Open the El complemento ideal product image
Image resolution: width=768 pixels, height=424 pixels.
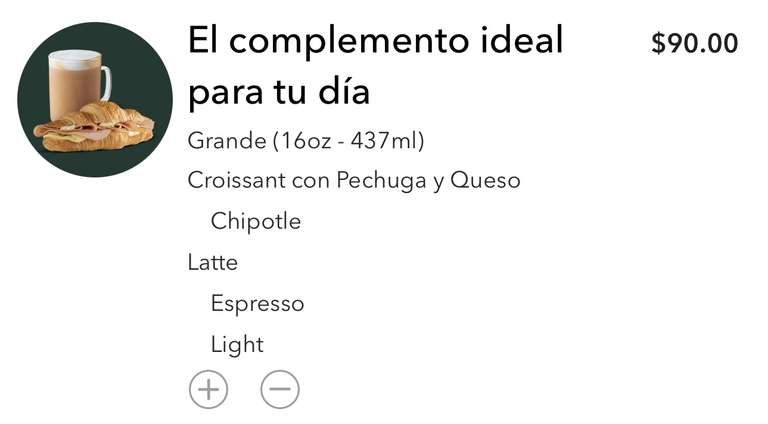(95, 99)
